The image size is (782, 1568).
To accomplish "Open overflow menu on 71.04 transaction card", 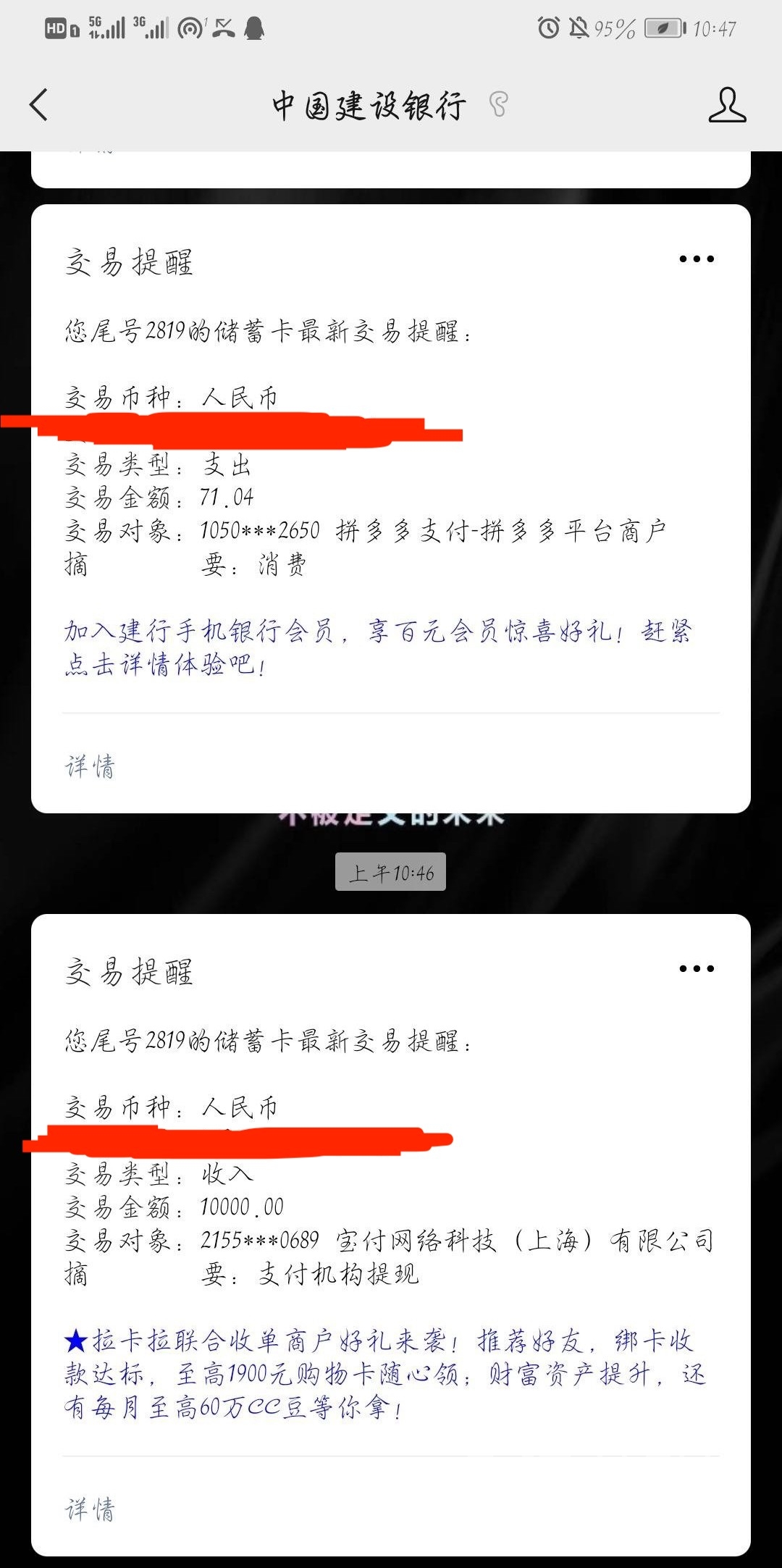I will (696, 259).
